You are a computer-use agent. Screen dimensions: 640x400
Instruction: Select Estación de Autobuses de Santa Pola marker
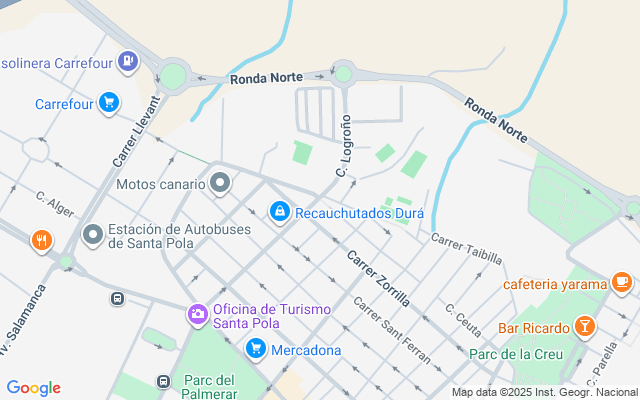pyautogui.click(x=93, y=235)
